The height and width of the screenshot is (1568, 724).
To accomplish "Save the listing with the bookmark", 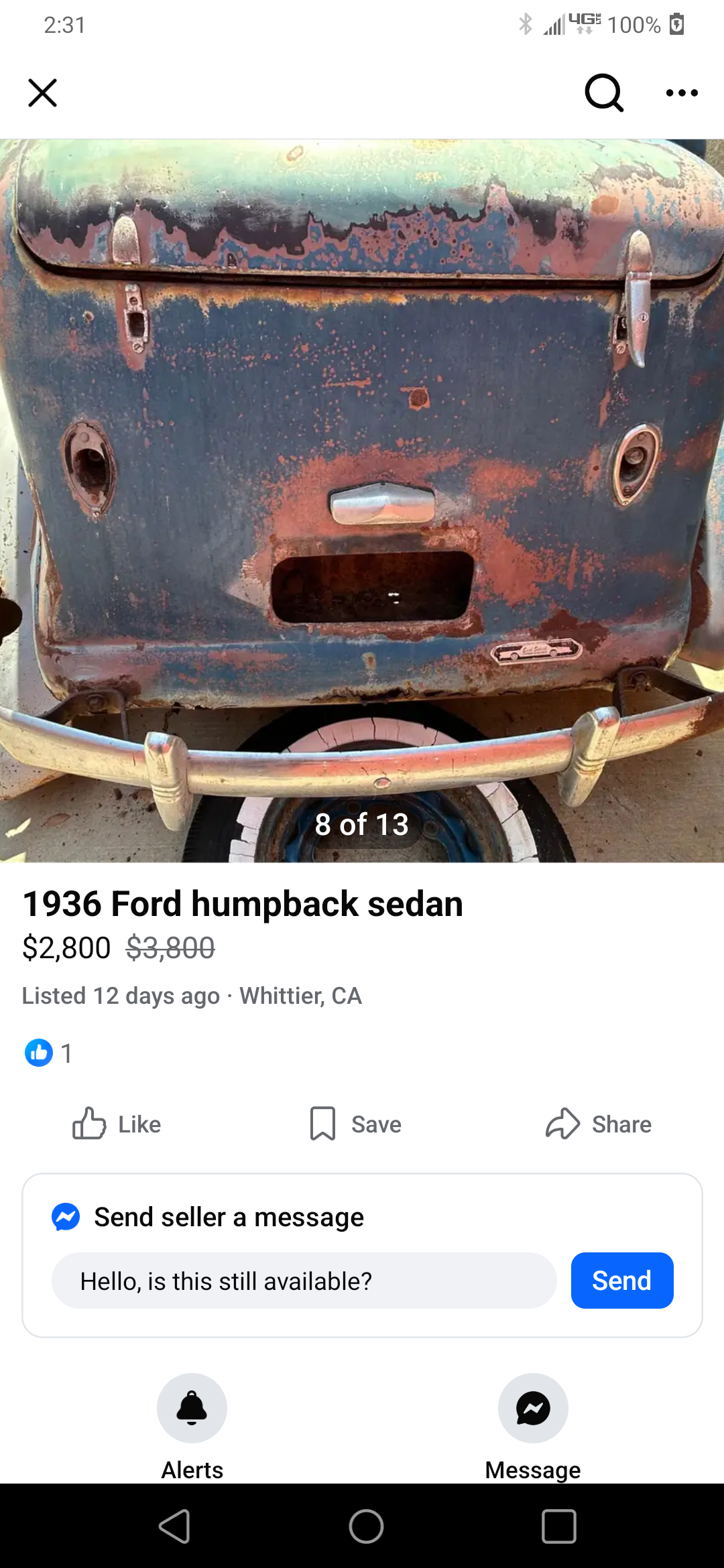I will point(355,1124).
